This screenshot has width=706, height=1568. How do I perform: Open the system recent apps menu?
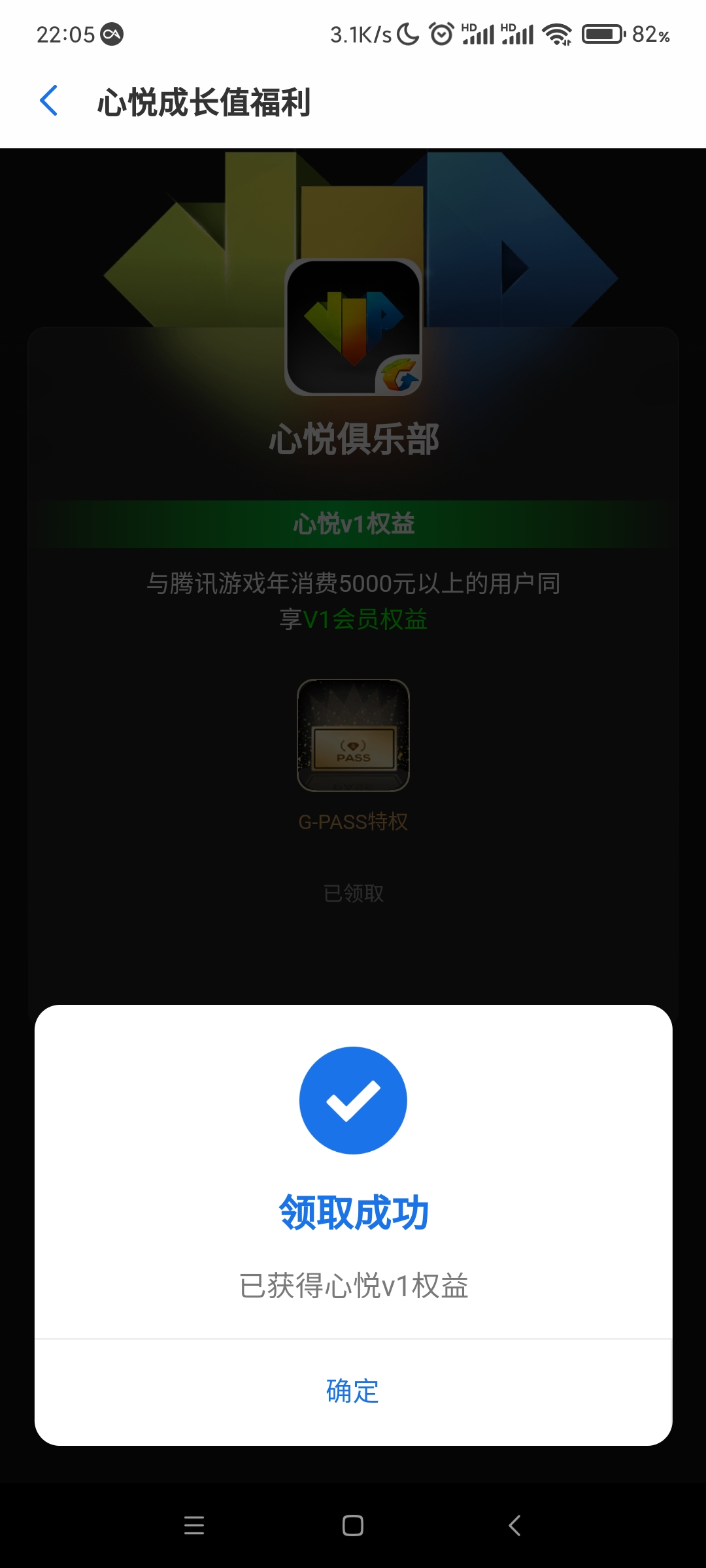pos(194,1526)
